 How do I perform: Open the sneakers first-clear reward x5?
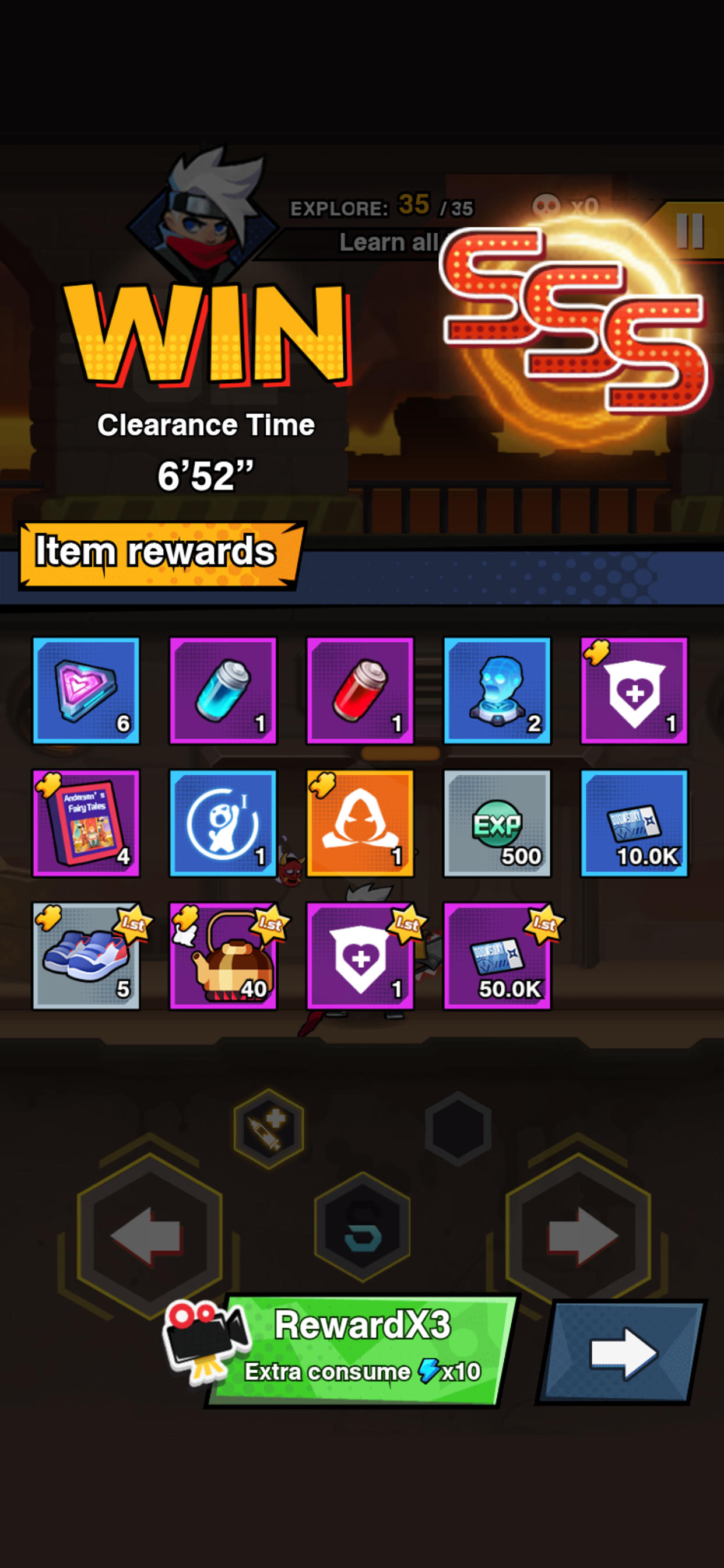86,956
